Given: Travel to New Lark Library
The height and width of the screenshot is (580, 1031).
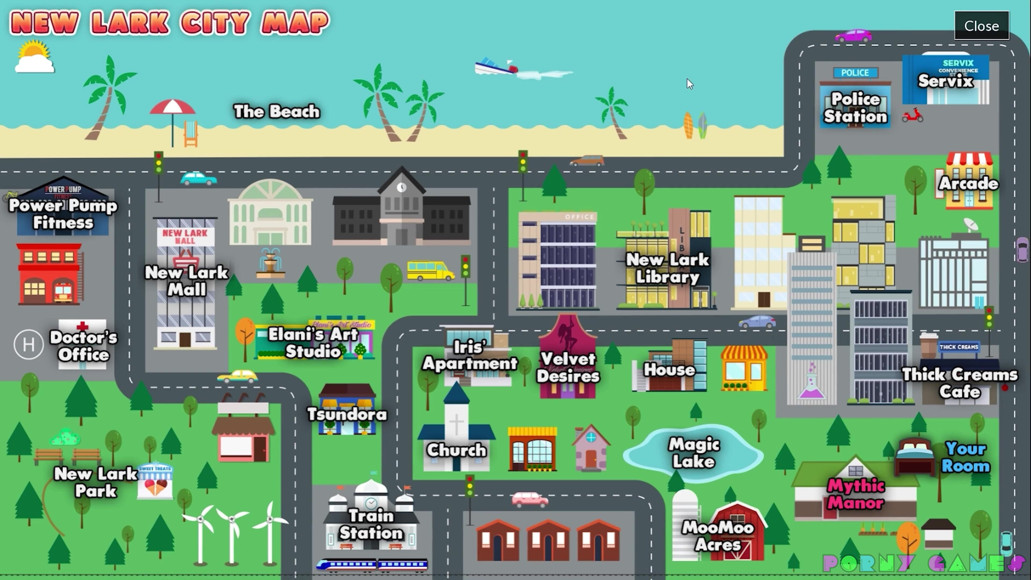Looking at the screenshot, I should (x=667, y=268).
